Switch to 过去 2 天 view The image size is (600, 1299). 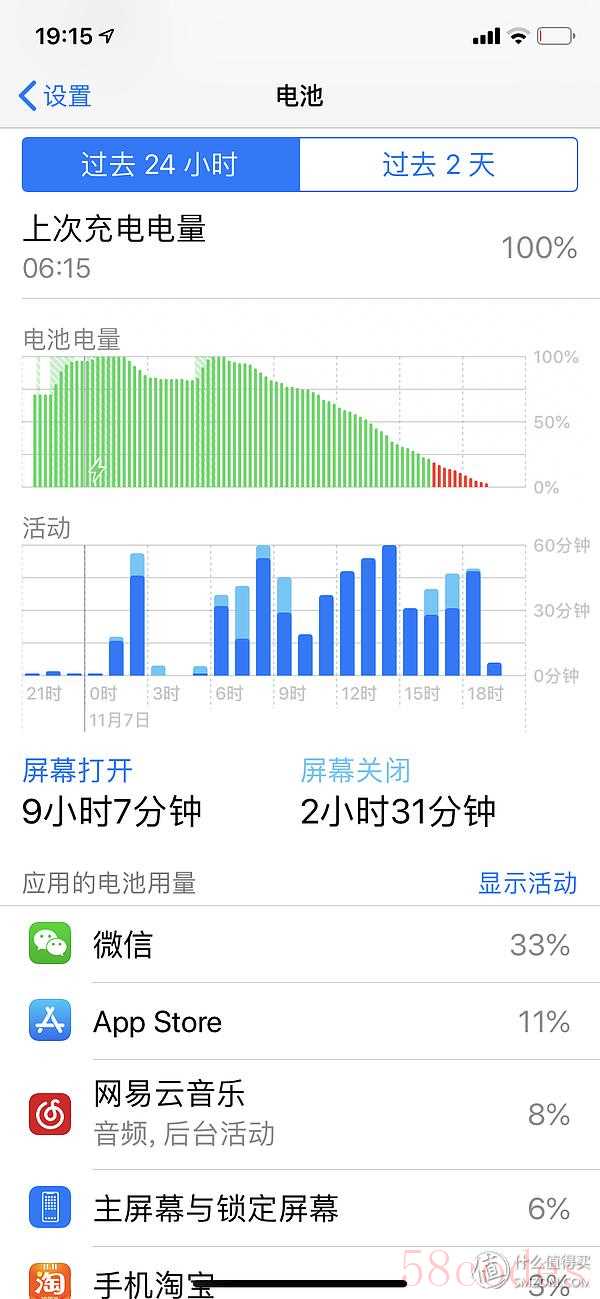438,165
